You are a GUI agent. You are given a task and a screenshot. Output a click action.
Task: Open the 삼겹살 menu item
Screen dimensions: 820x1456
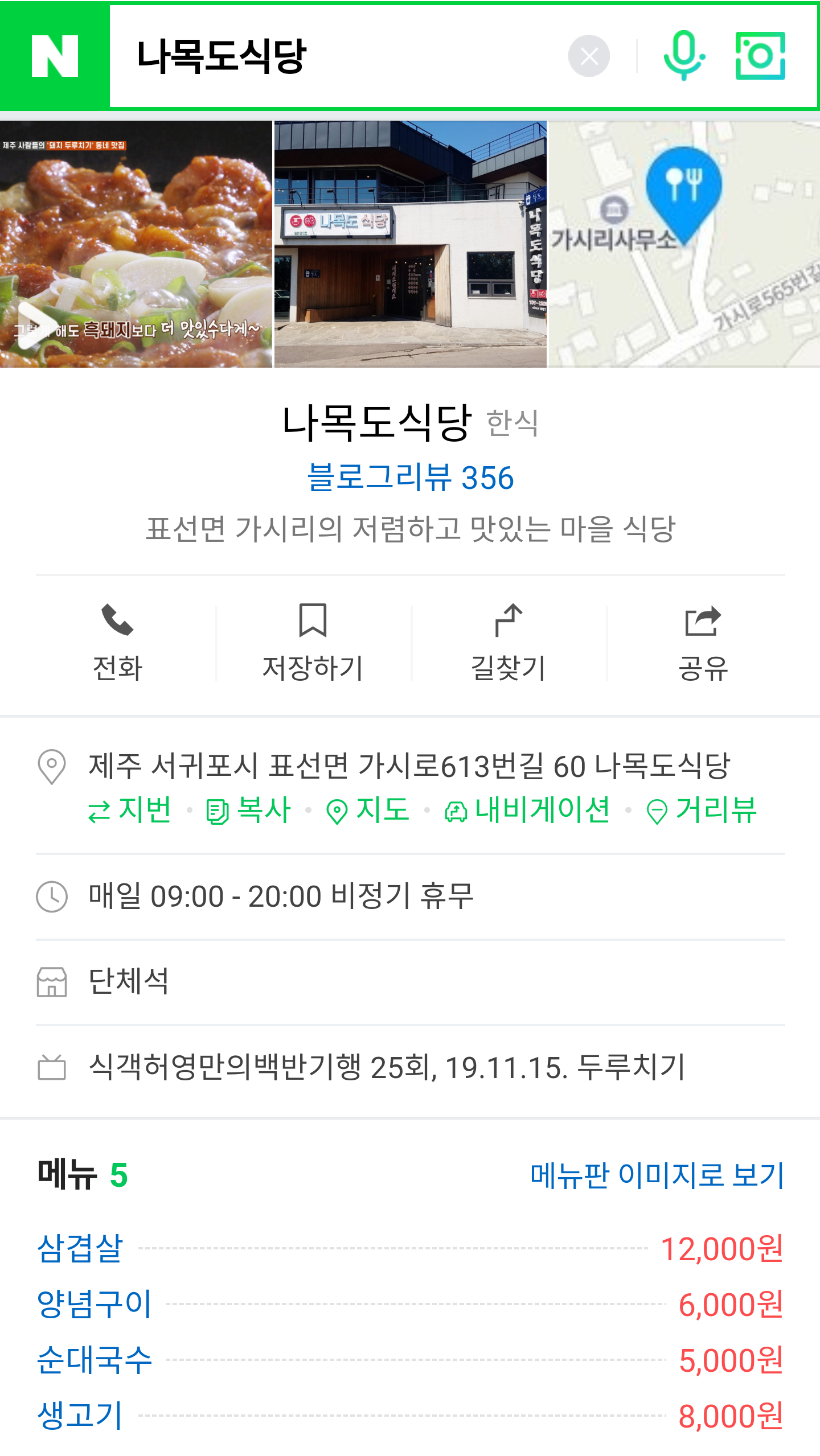pos(80,1248)
